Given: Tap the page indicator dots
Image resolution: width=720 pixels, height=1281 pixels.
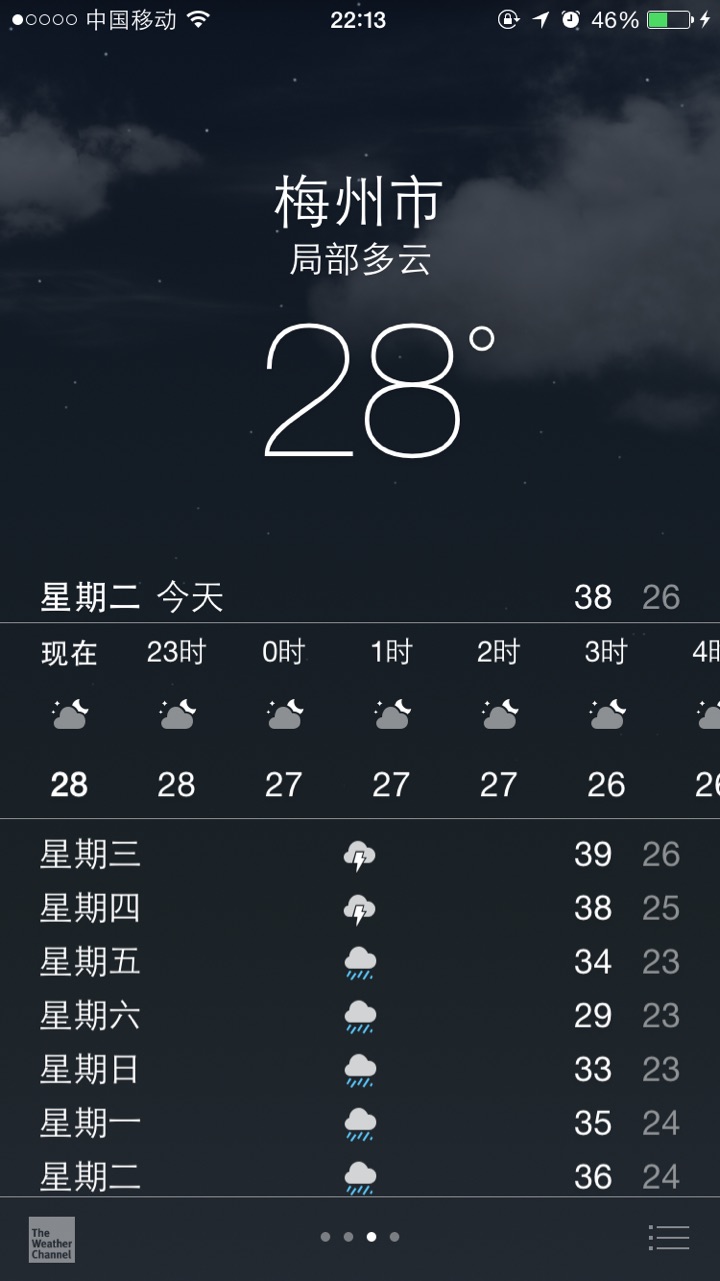Looking at the screenshot, I should point(360,1237).
